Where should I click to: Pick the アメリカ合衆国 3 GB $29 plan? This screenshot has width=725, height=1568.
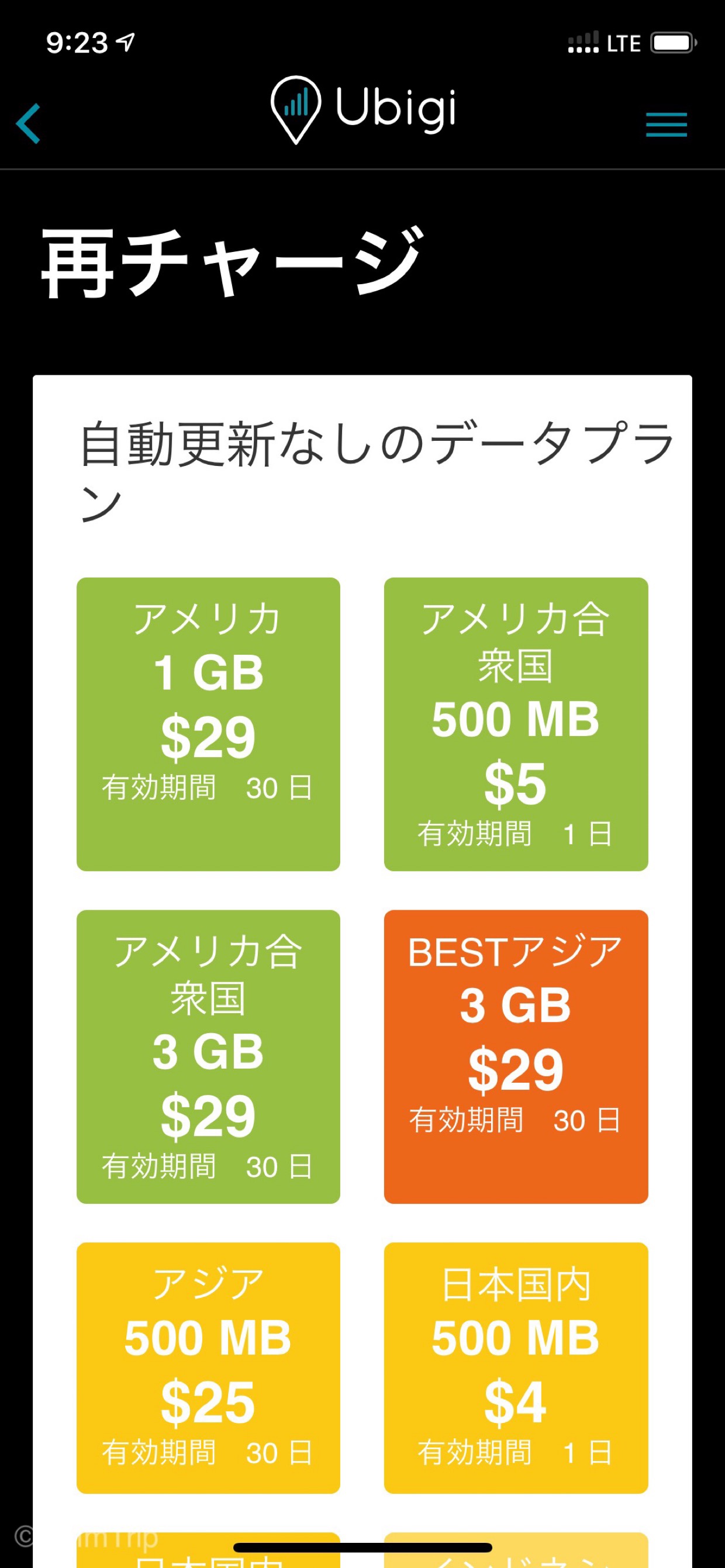coord(208,1056)
